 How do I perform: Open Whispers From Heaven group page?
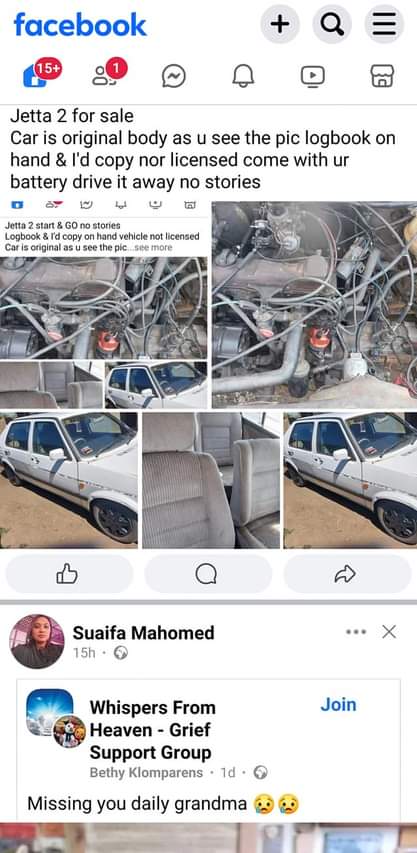[153, 730]
